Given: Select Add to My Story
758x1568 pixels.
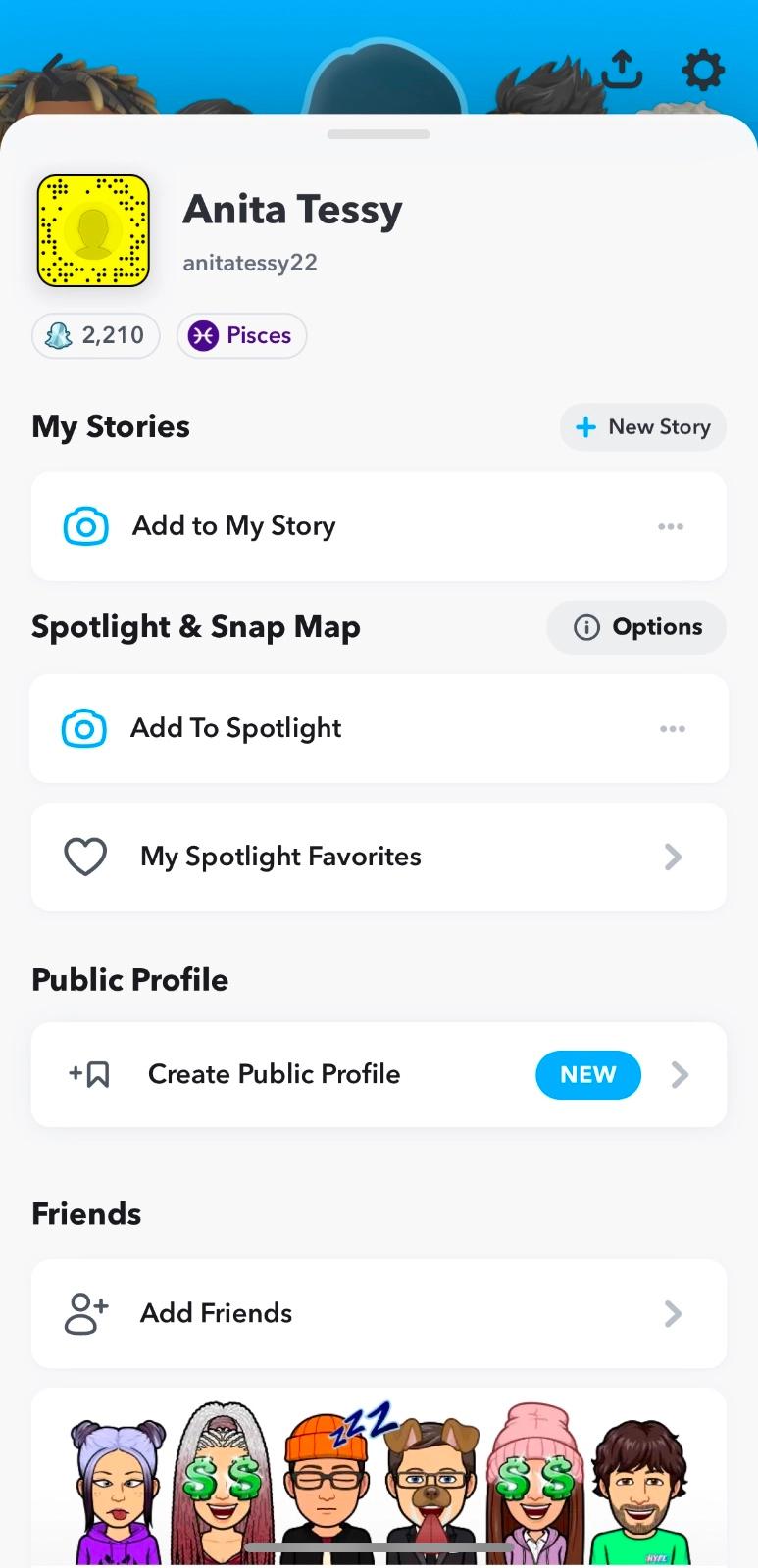Looking at the screenshot, I should (x=234, y=526).
